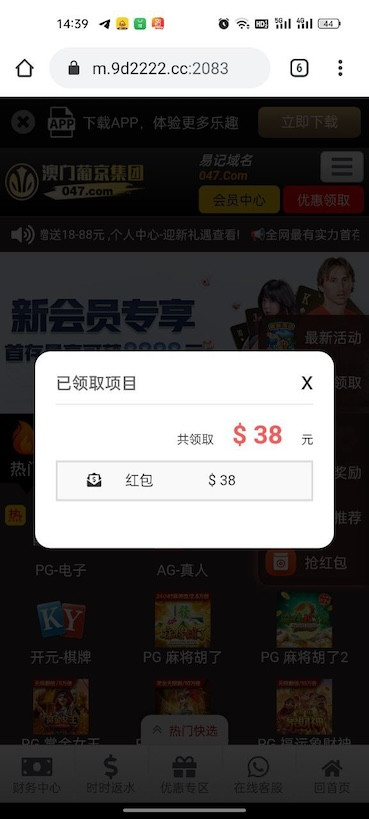Tap the 优惠领取 button
The image size is (369, 819).
click(323, 200)
